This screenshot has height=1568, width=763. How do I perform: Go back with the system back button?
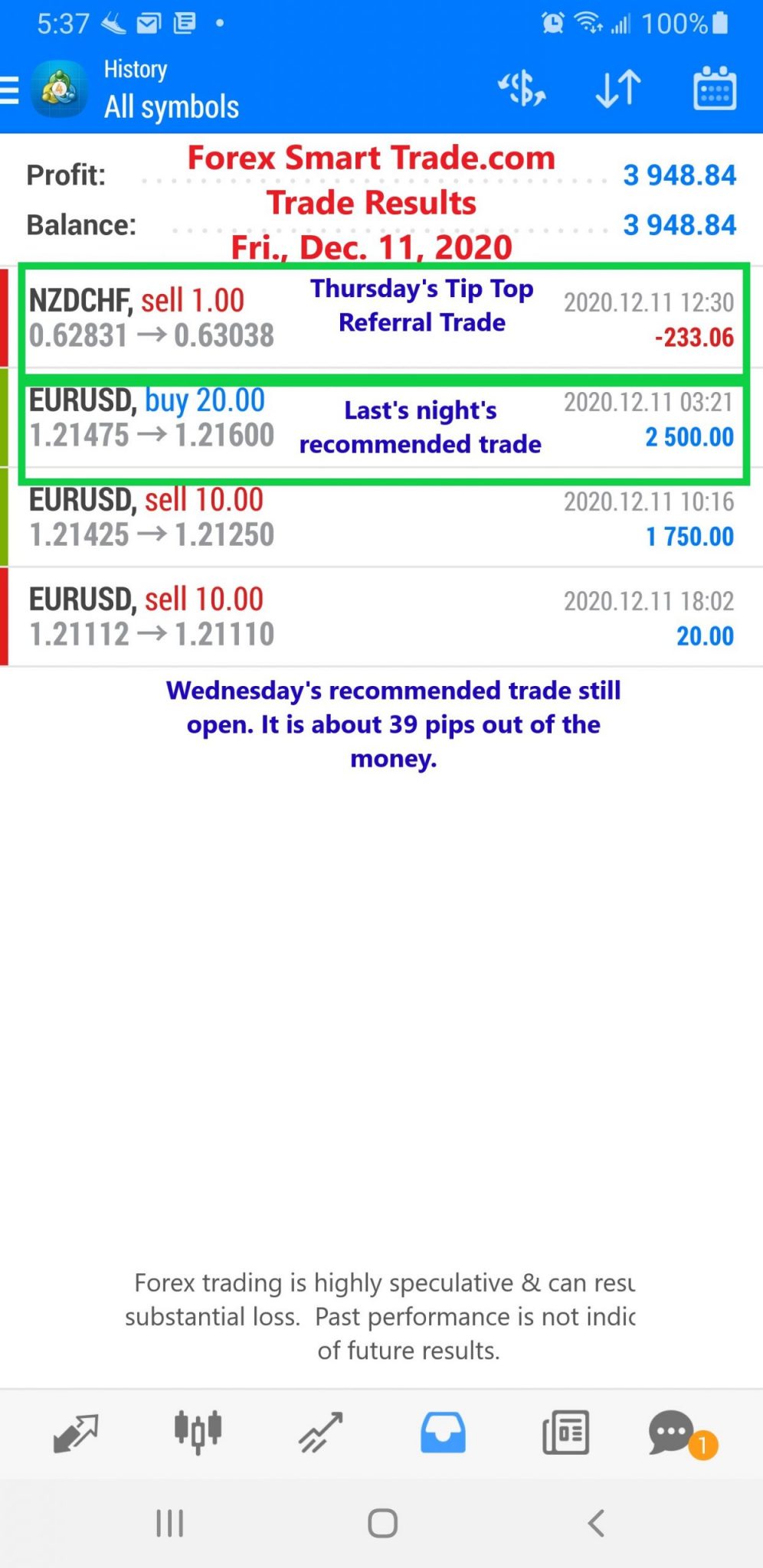click(596, 1523)
